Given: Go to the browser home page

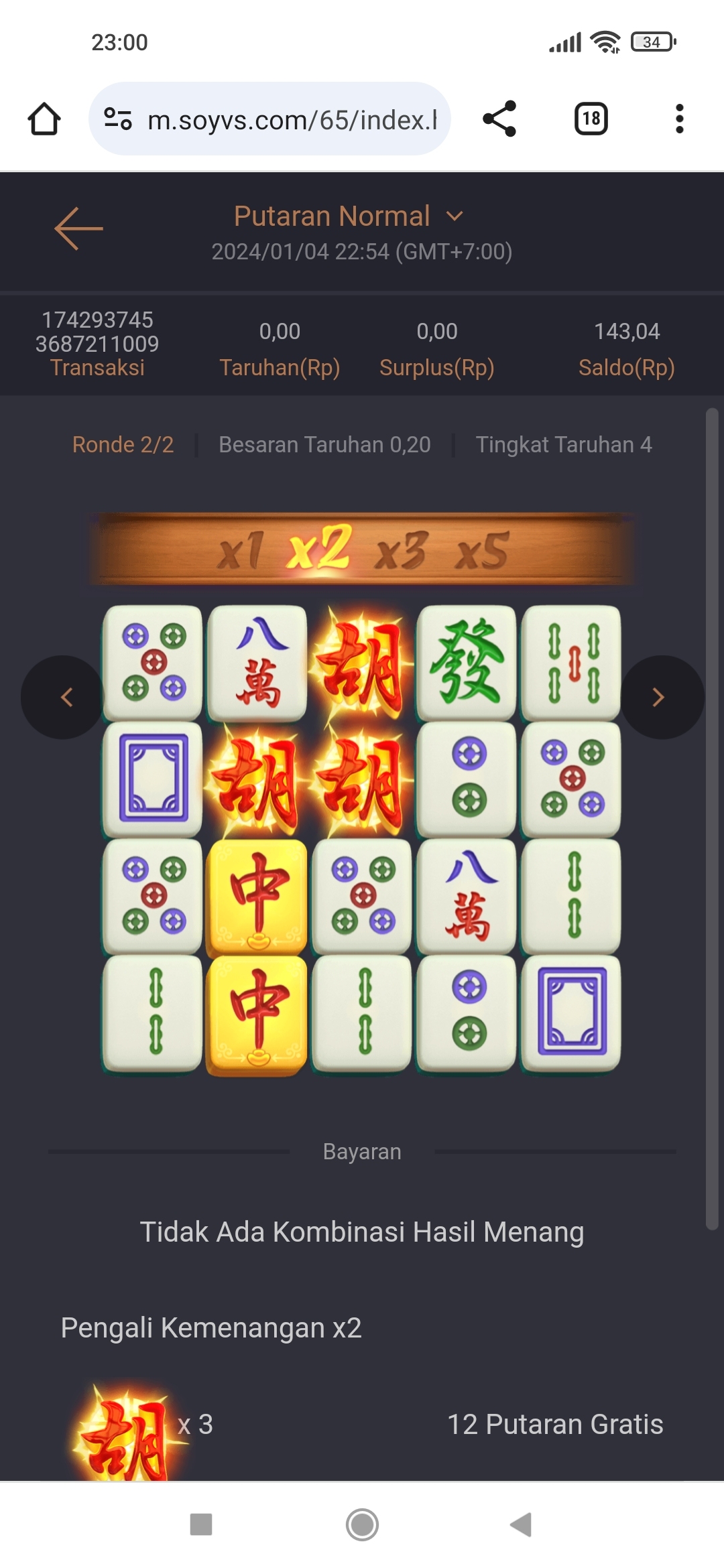Looking at the screenshot, I should click(44, 119).
